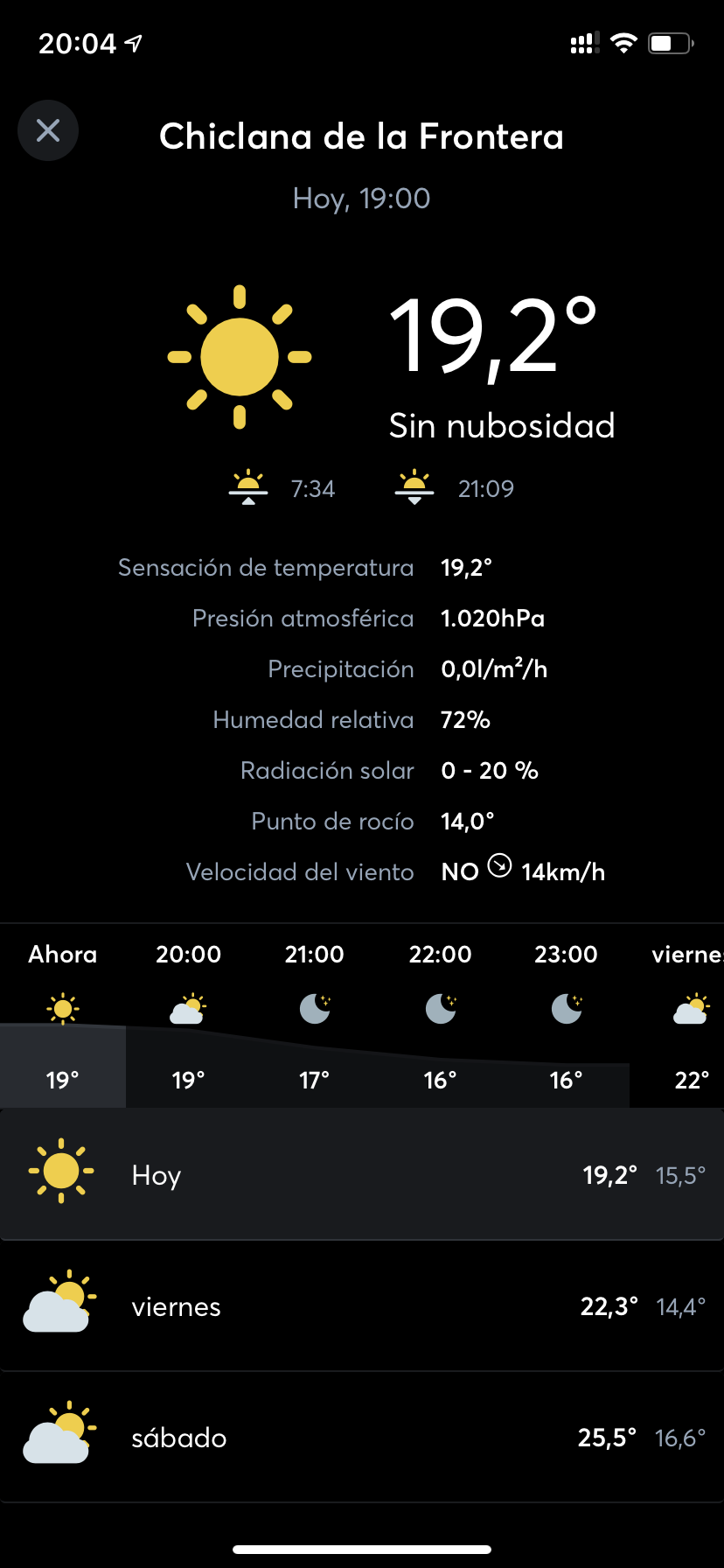This screenshot has width=724, height=1568.
Task: Open the sábado daily forecast row
Action: coord(362,1437)
